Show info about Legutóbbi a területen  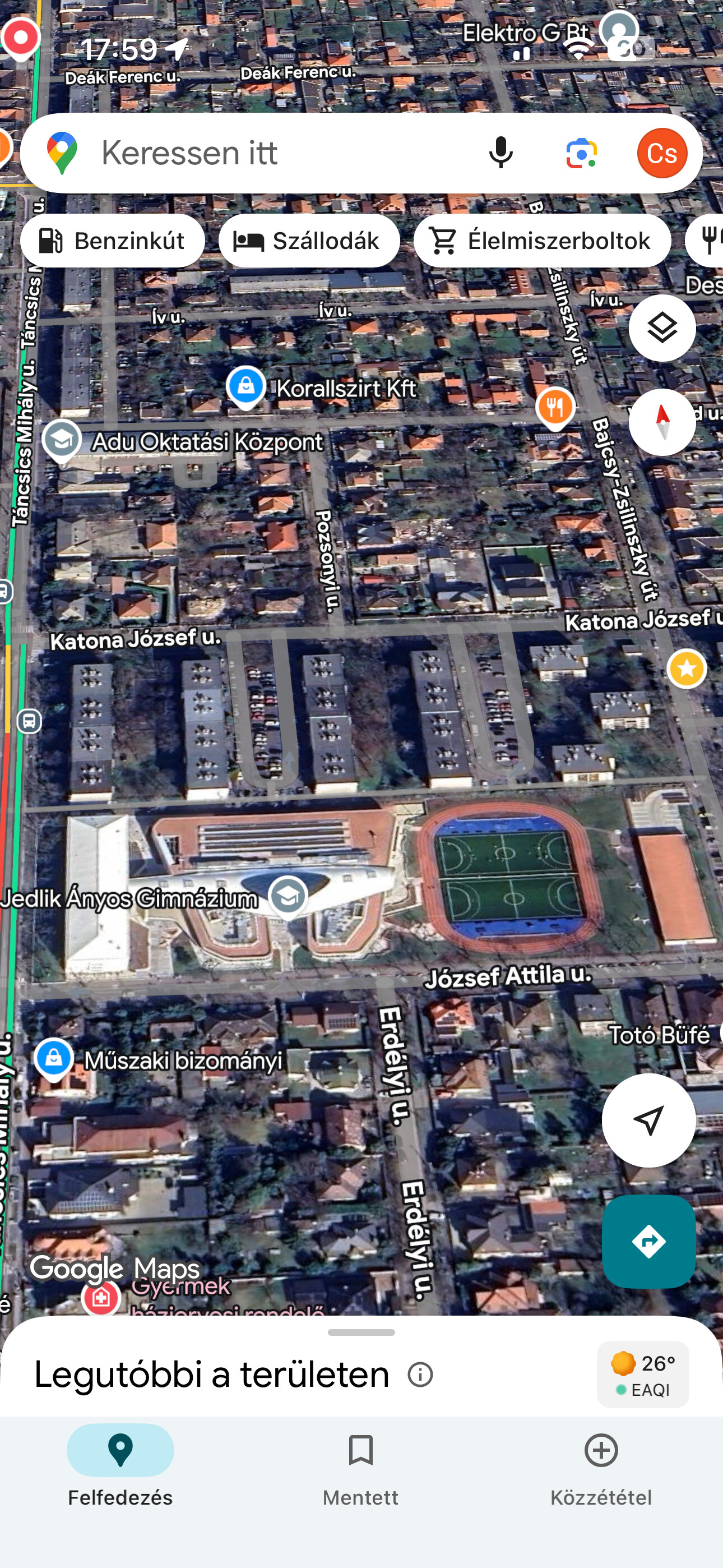click(x=420, y=1375)
